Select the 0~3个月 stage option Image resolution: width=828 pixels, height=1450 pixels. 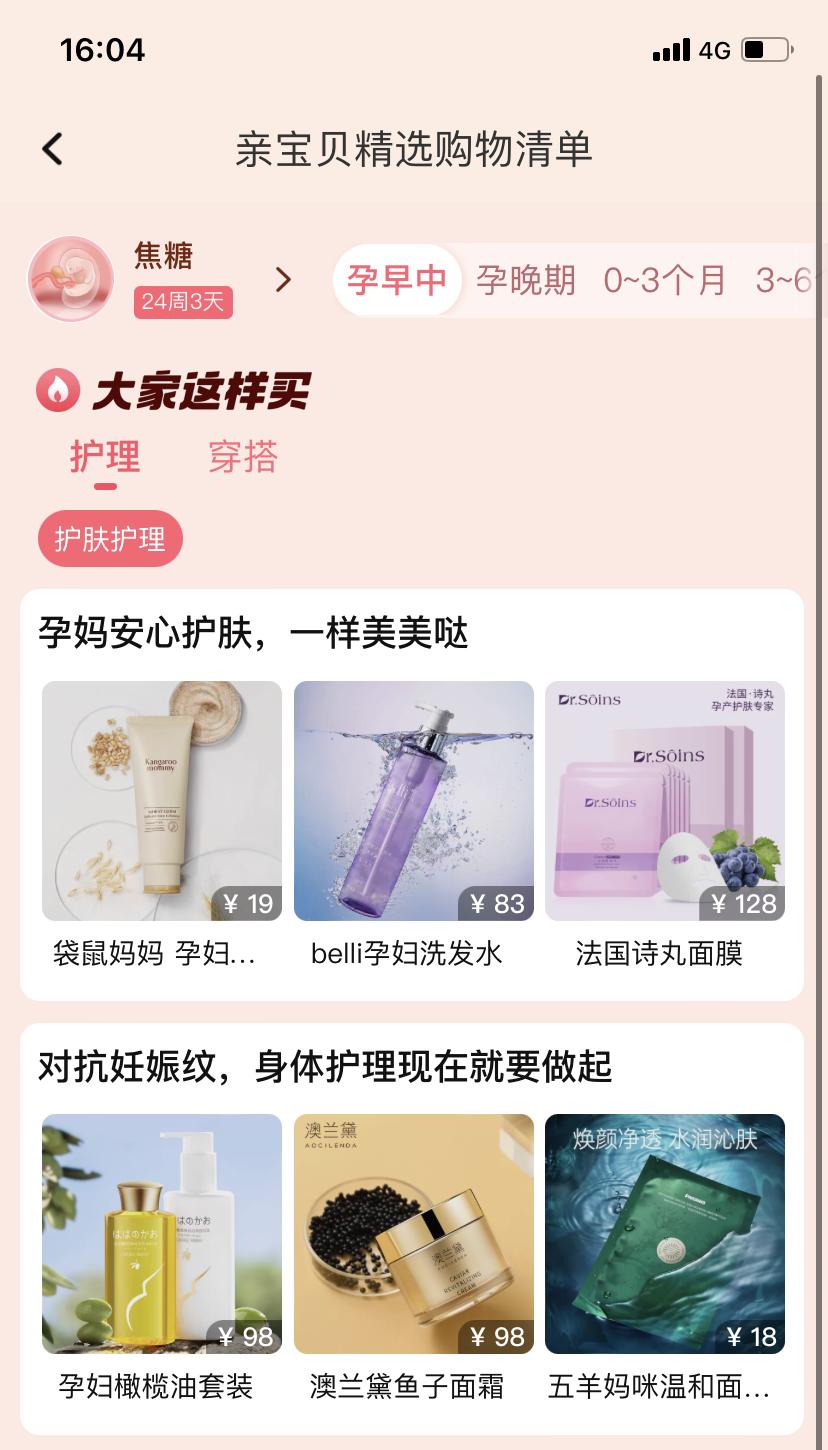tap(665, 281)
